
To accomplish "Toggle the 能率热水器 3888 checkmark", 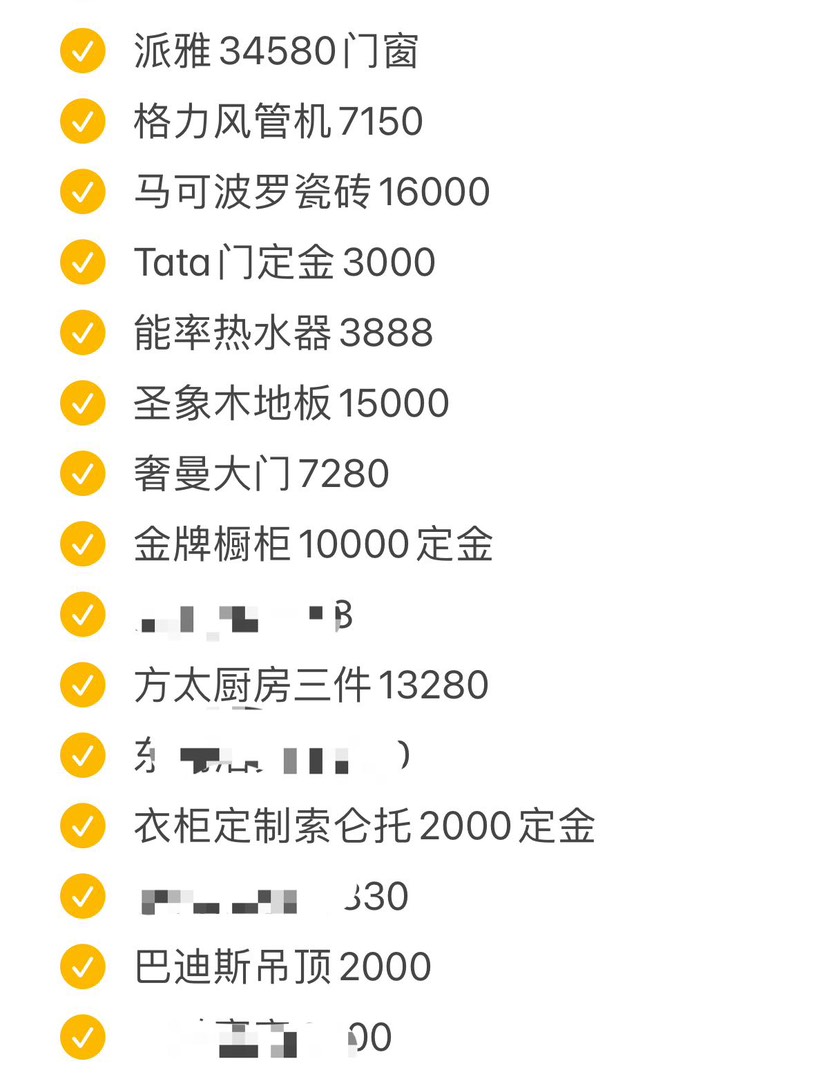I will [83, 333].
